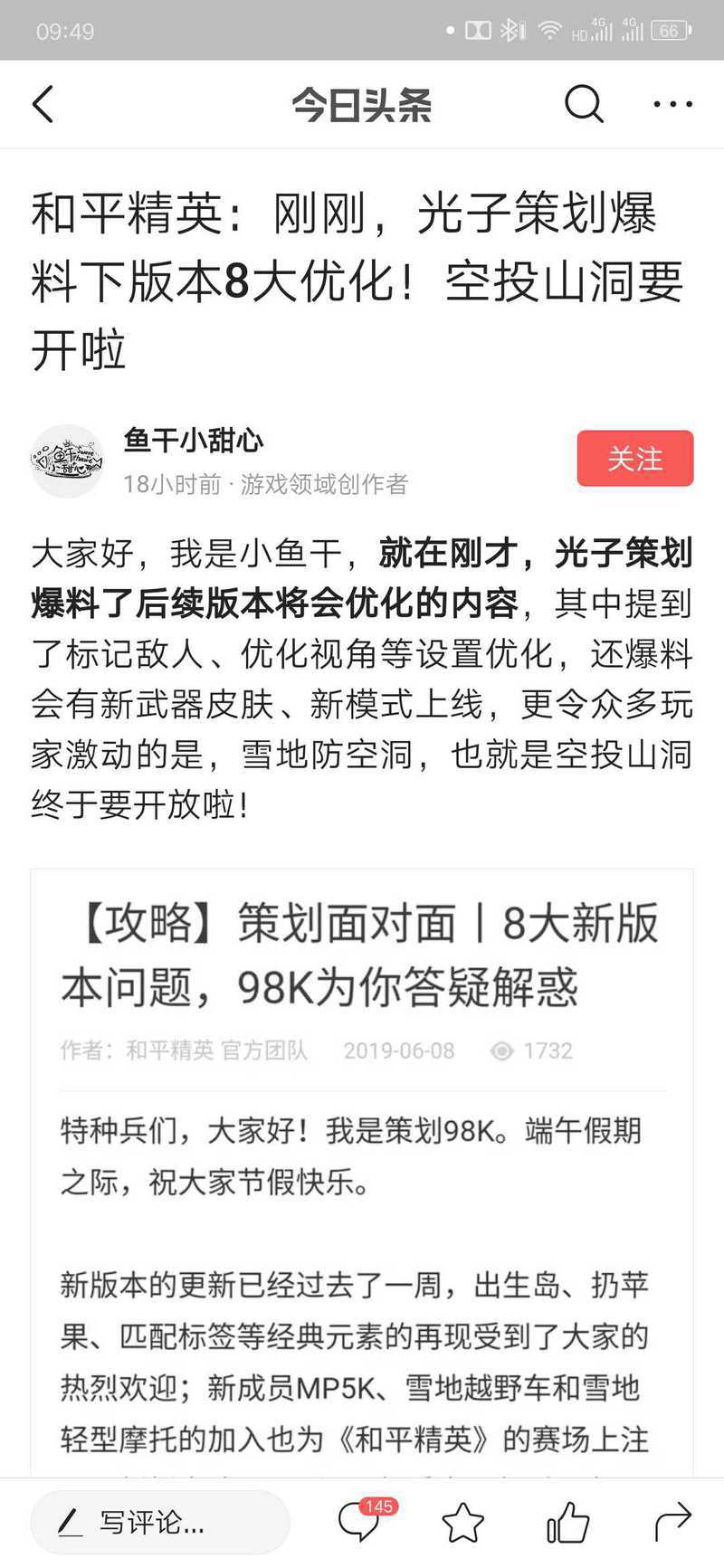
Task: Open 鱼干小甜心 author profile
Action: [x=194, y=441]
